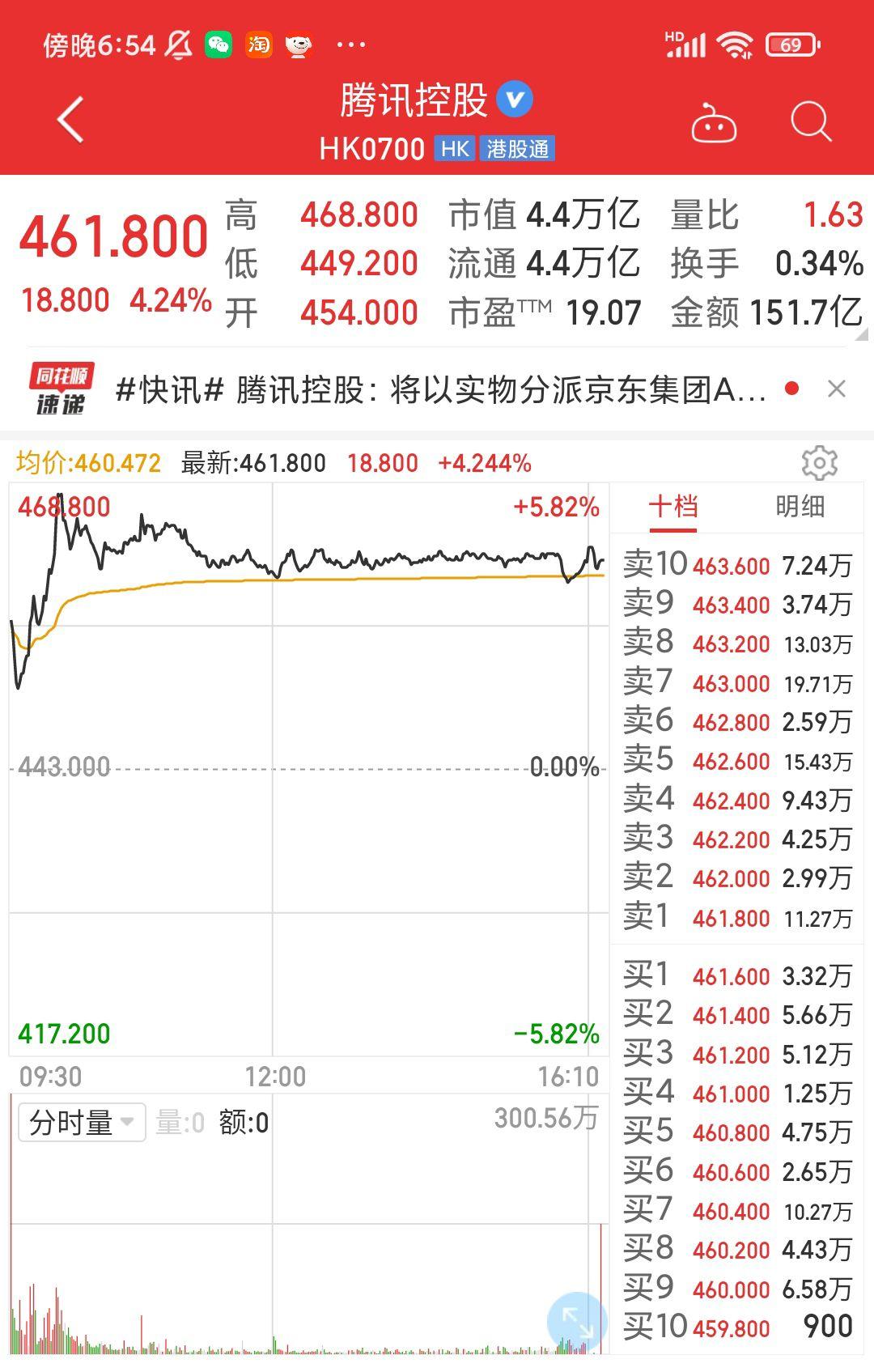874x1372 pixels.
Task: Tap the verified blue V badge beside 腾讯控股
Action: coord(513,99)
